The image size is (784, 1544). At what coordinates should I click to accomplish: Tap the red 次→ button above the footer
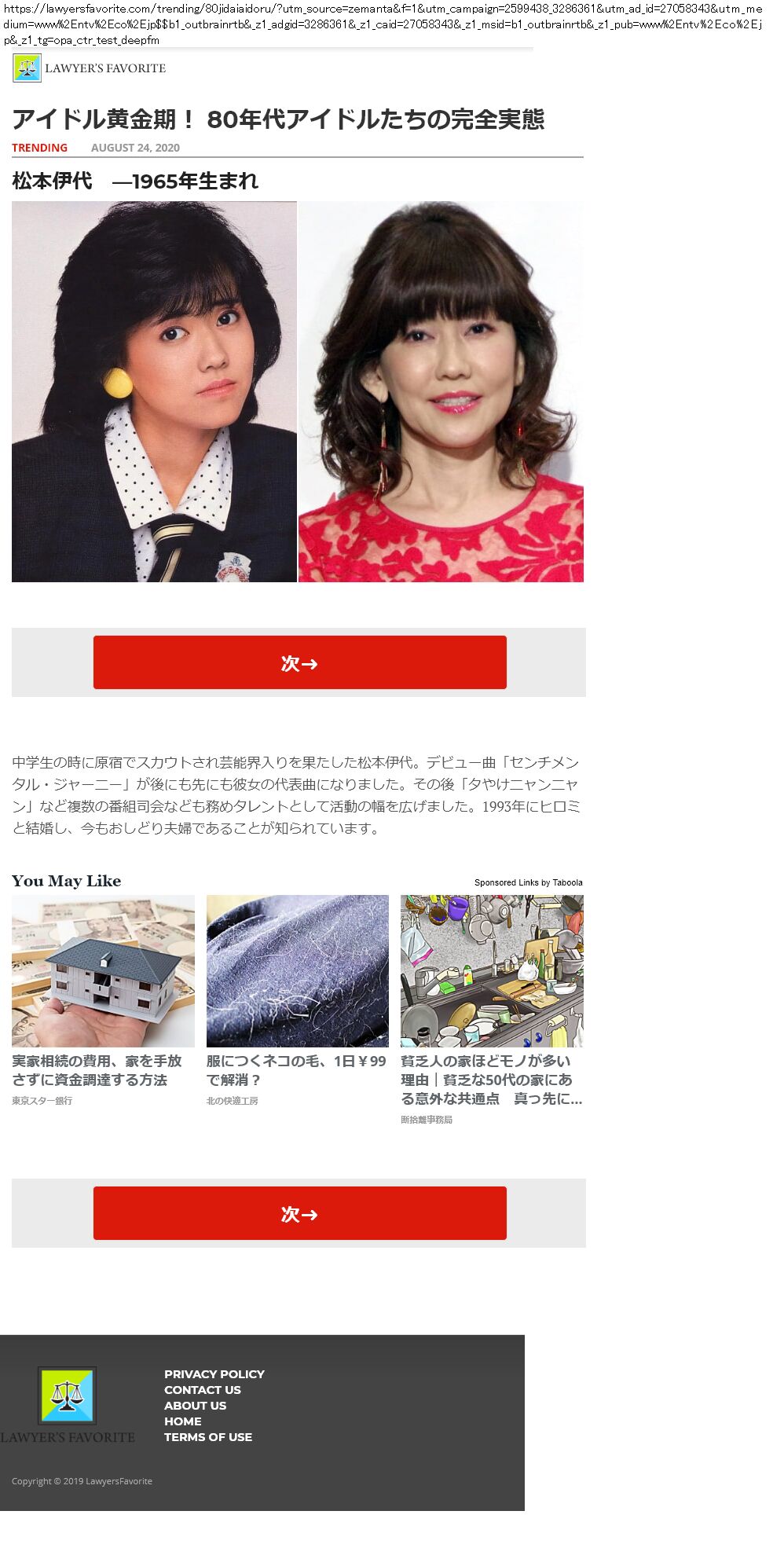pyautogui.click(x=299, y=1213)
